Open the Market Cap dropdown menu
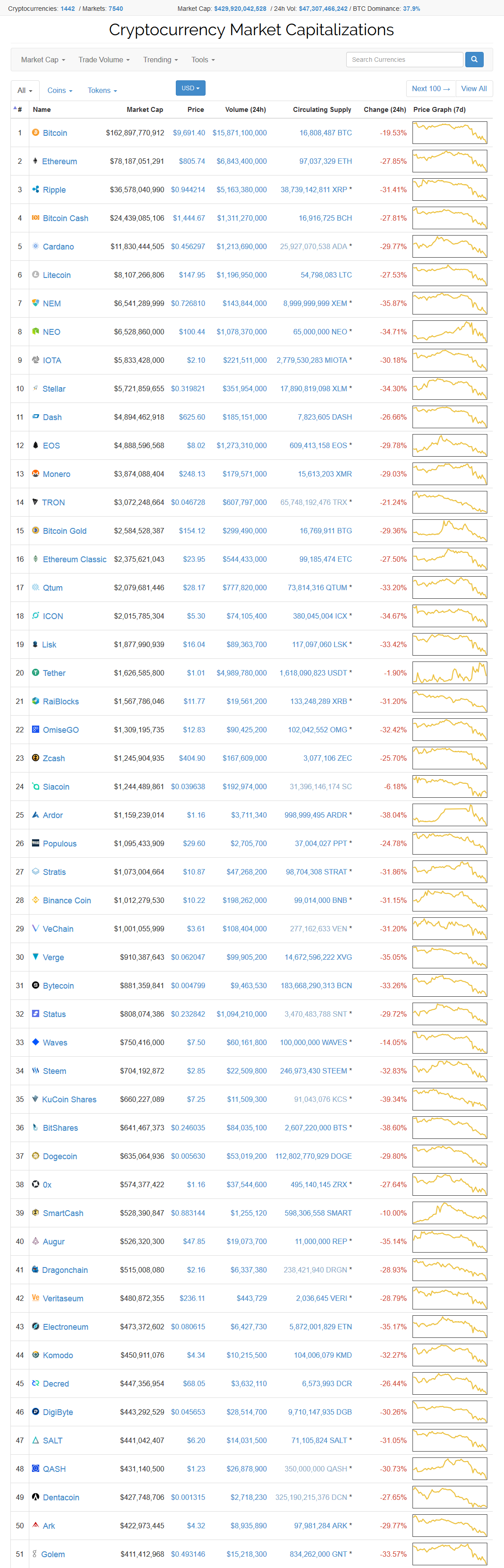 click(42, 60)
